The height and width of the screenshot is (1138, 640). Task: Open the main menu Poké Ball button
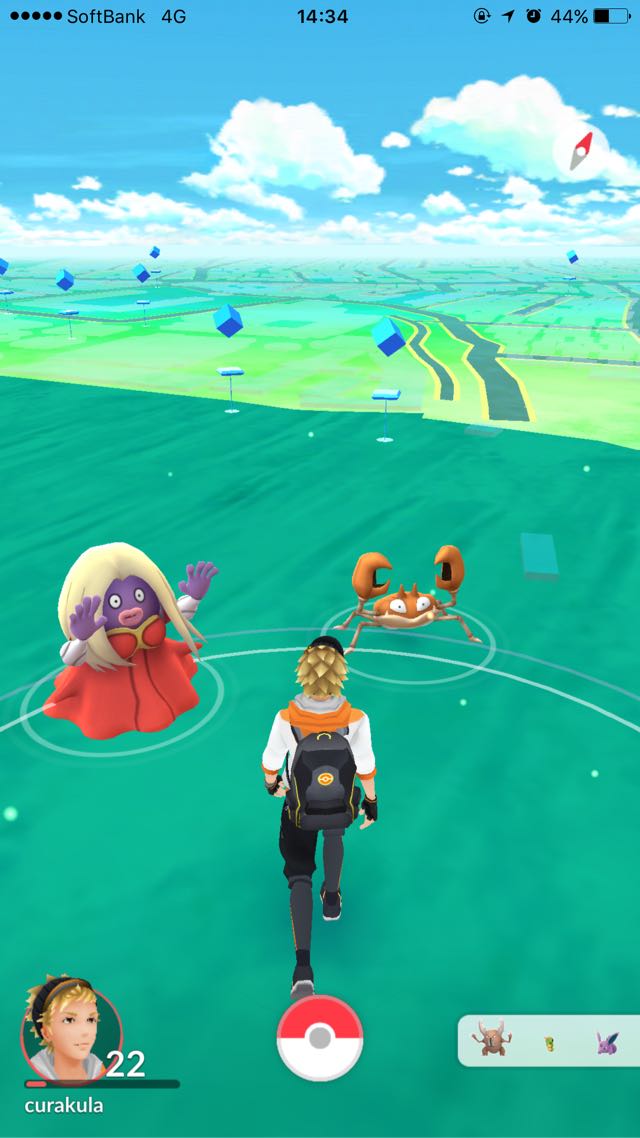tap(320, 1038)
